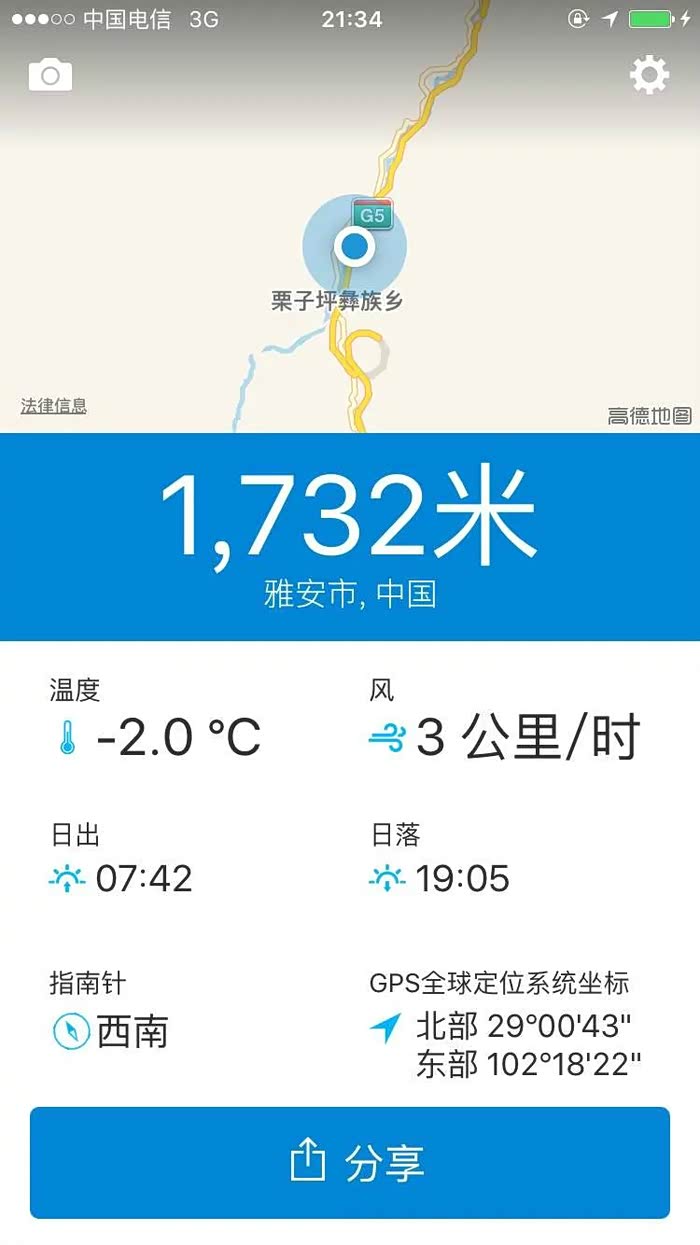Open the settings gear
Screen dimensions: 700x1245
649,75
